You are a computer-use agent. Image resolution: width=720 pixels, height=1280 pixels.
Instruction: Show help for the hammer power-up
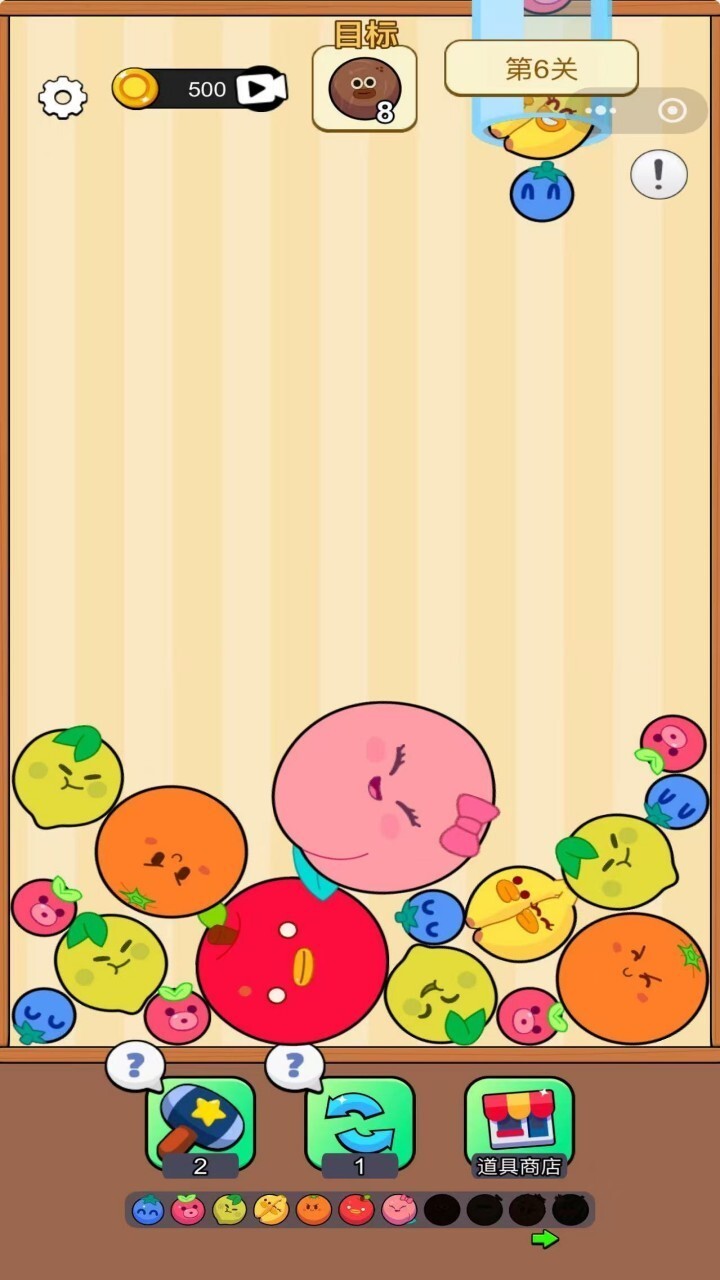(x=135, y=1066)
